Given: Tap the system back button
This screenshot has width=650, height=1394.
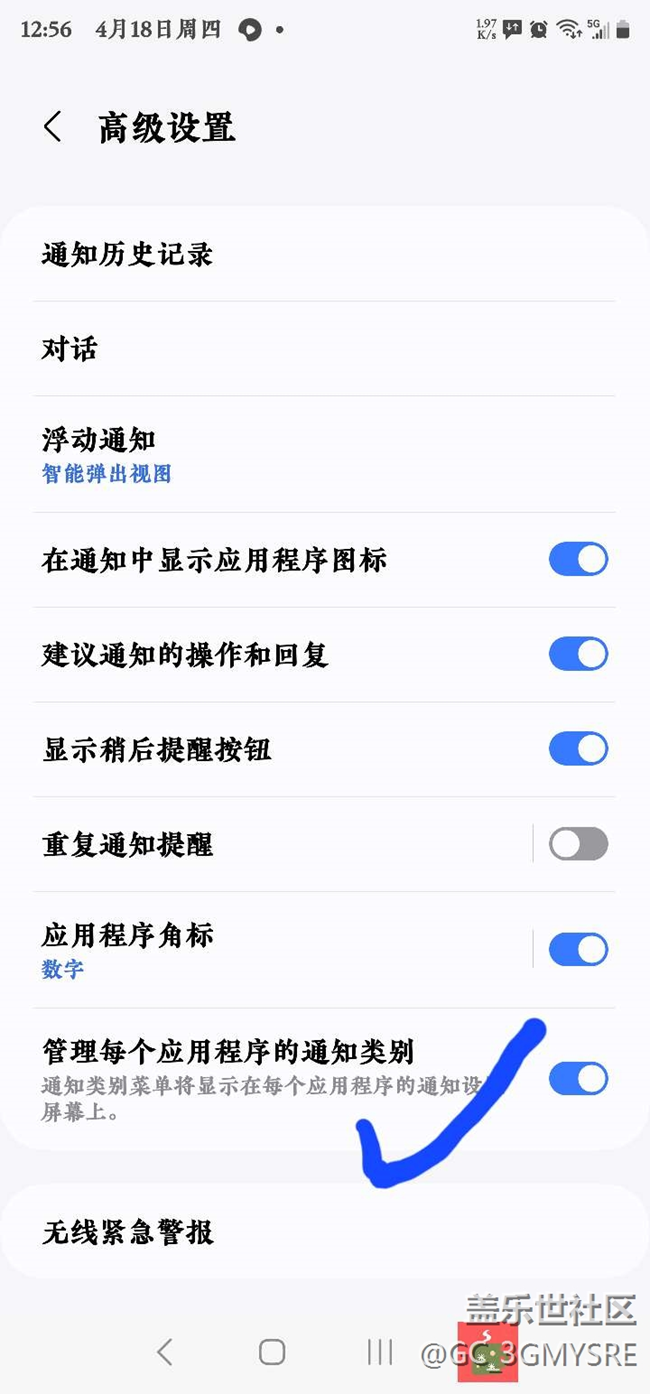Looking at the screenshot, I should 165,1352.
